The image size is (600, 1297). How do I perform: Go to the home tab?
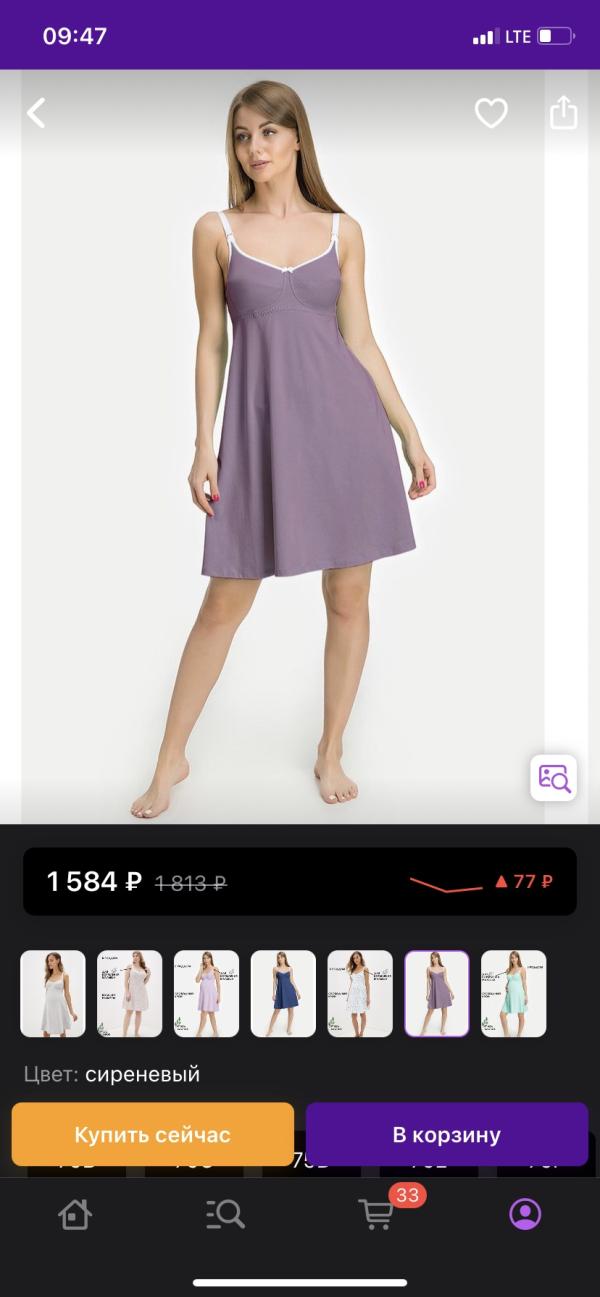(75, 1214)
